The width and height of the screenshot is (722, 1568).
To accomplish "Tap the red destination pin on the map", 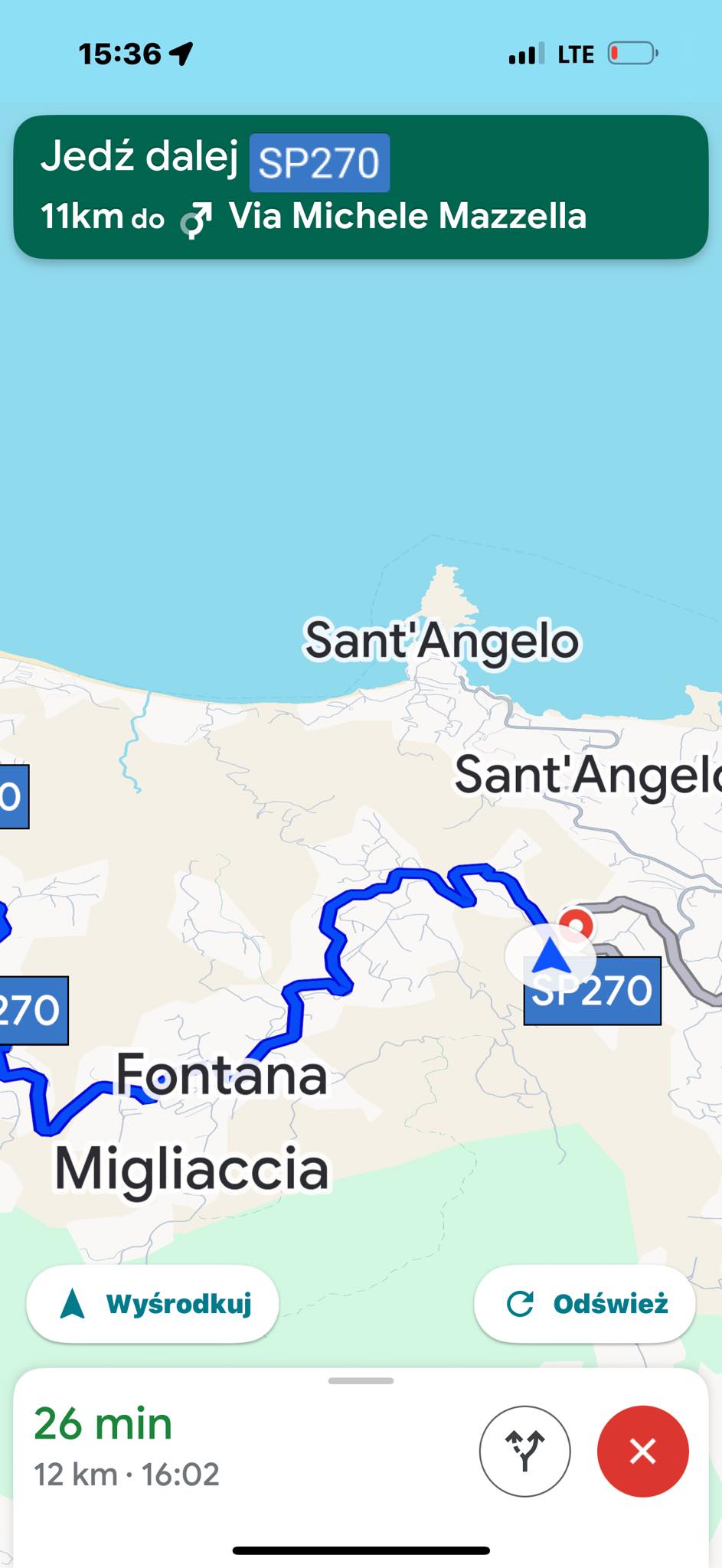I will point(577,922).
